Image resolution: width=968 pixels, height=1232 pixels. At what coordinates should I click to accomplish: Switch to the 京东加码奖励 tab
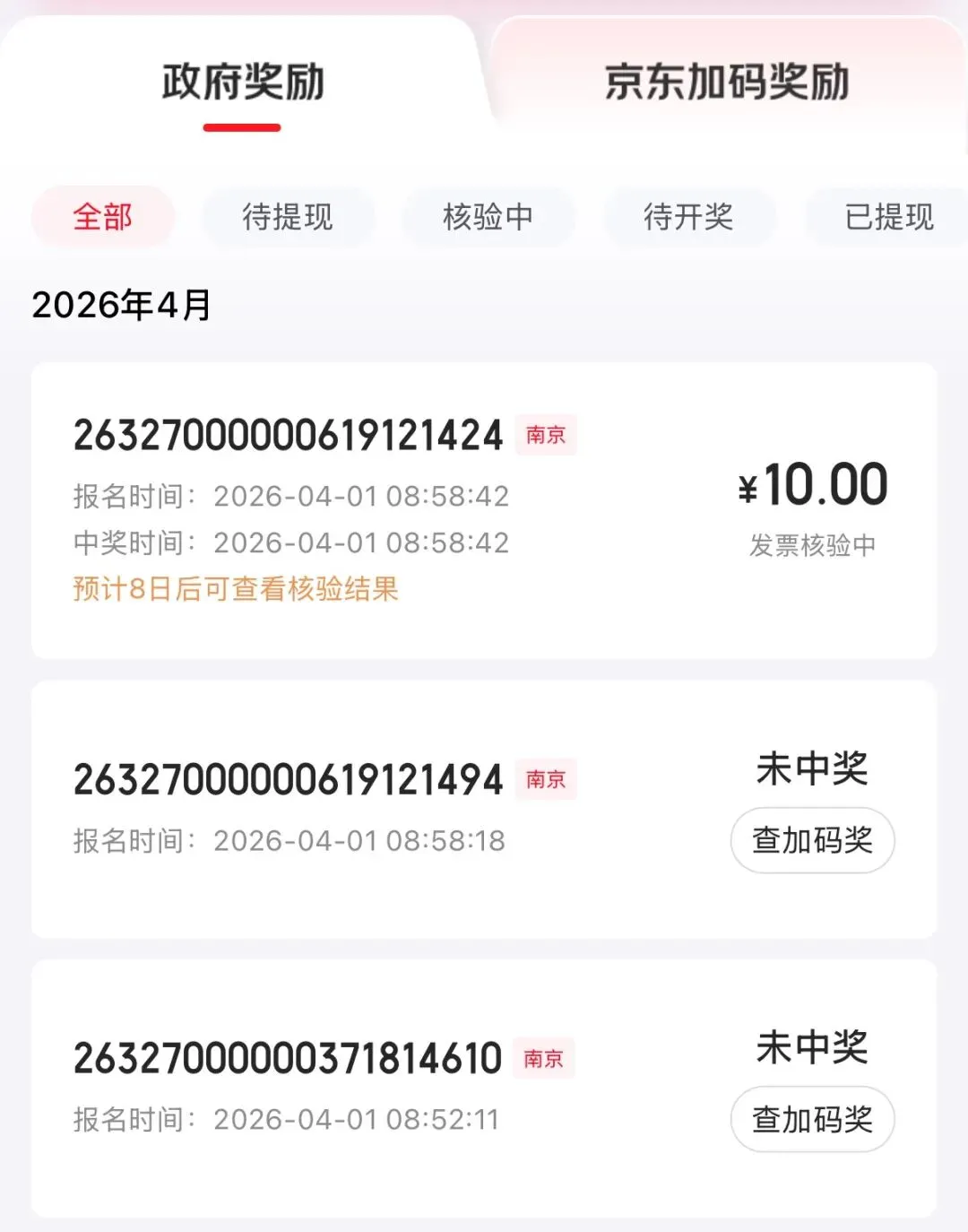coord(726,82)
